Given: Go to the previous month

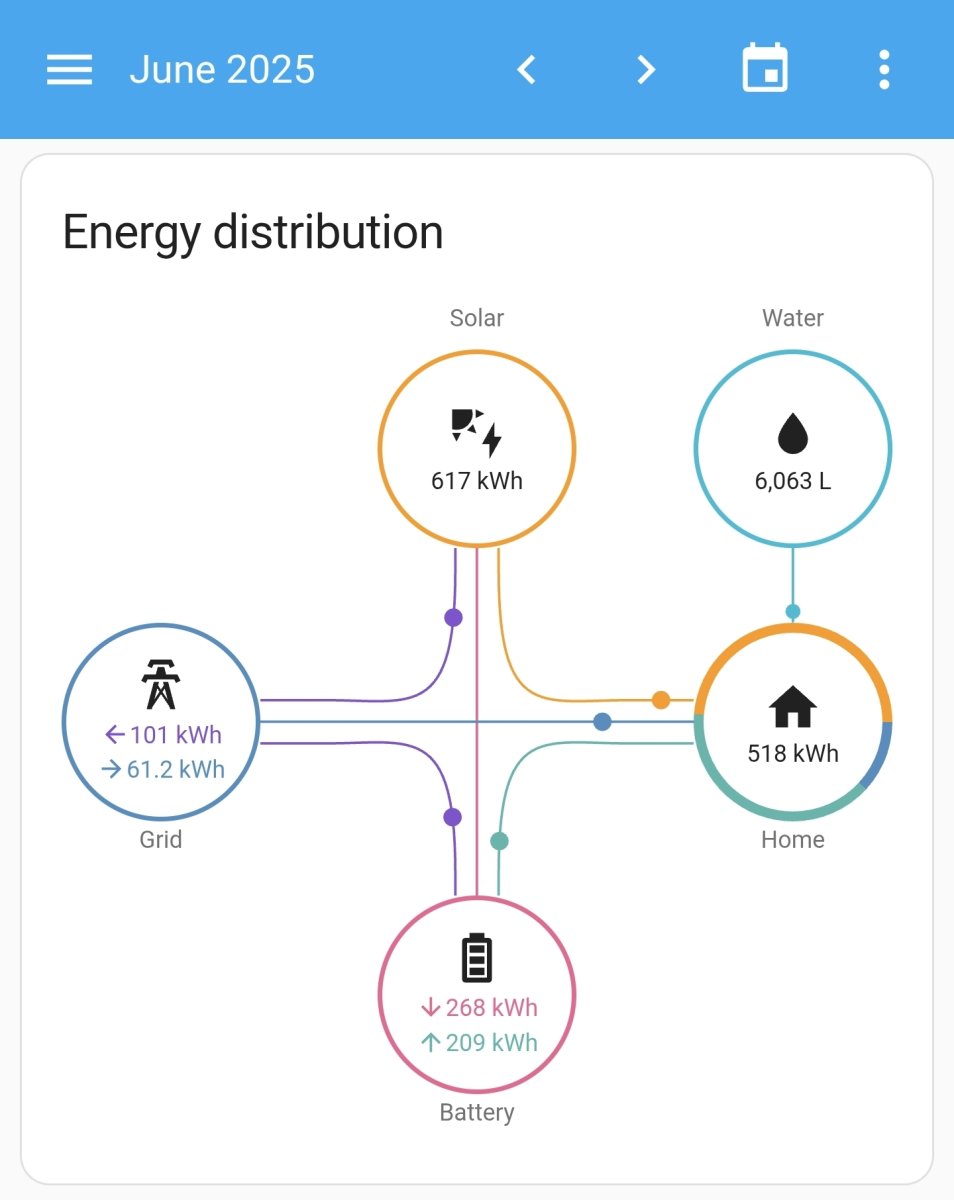Looking at the screenshot, I should [x=527, y=70].
